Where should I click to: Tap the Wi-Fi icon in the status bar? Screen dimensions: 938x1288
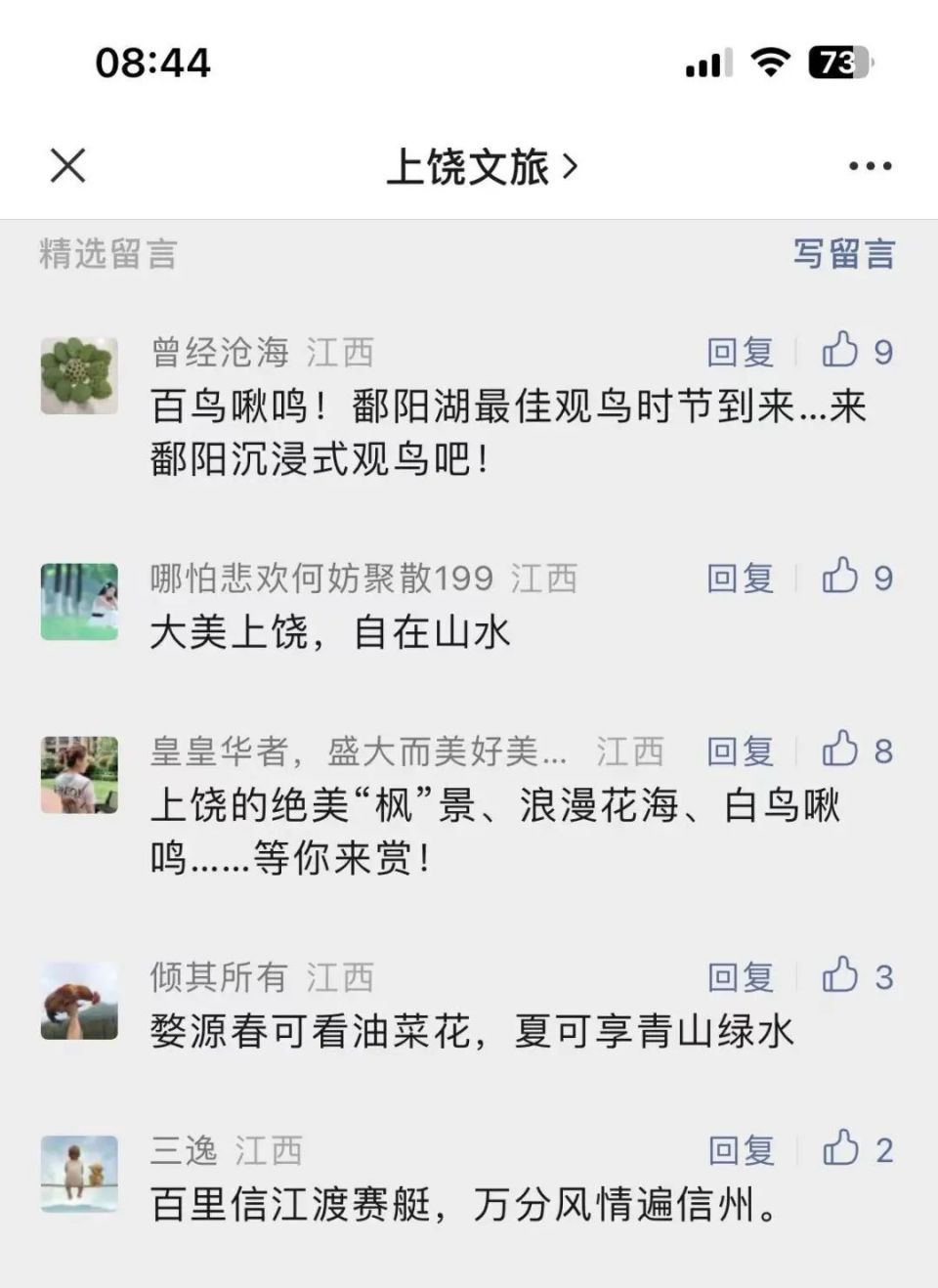[x=771, y=62]
